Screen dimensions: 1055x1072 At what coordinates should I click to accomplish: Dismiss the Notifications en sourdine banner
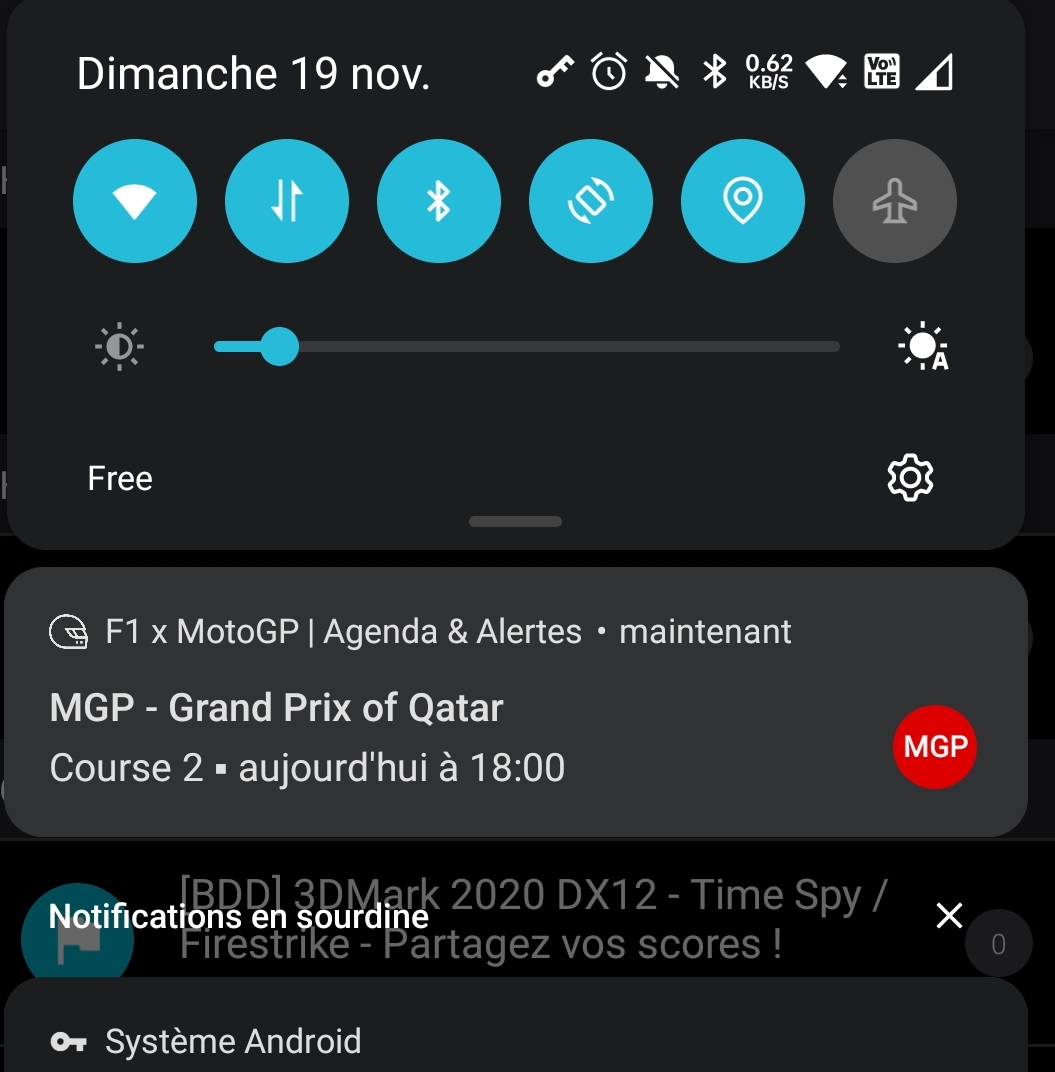949,915
